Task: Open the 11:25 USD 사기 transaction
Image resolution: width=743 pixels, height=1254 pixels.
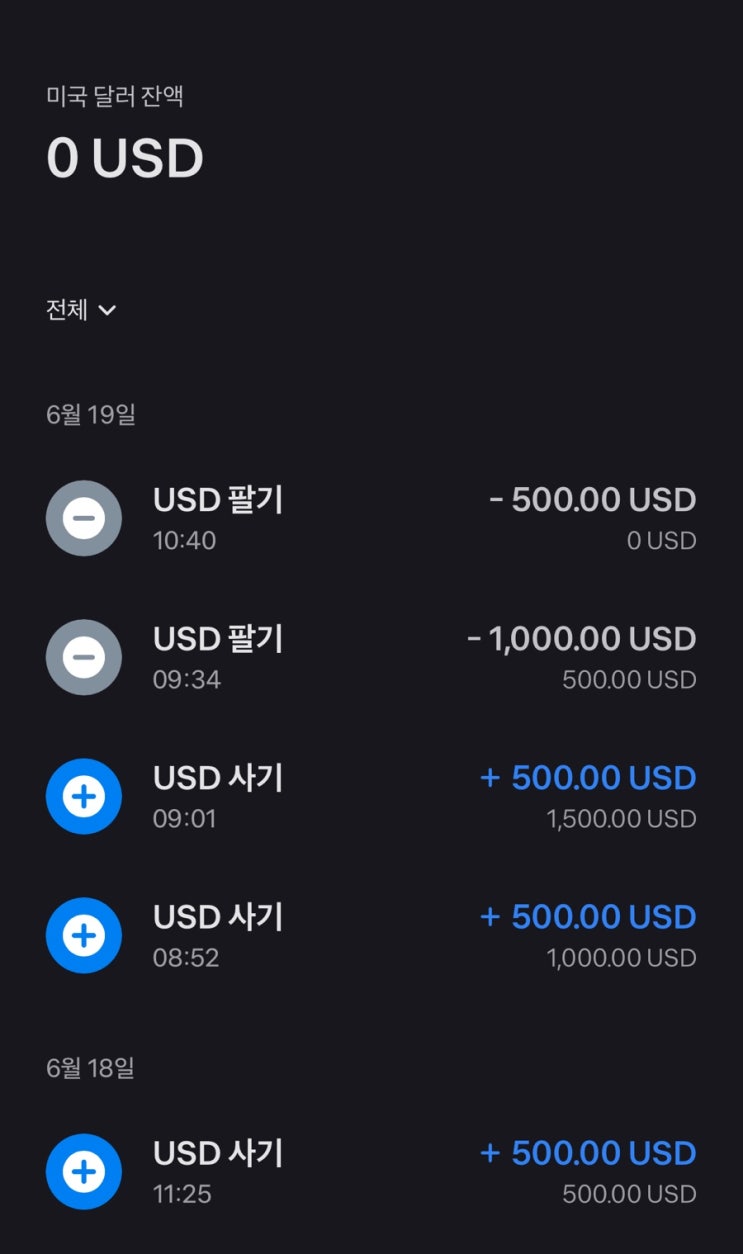Action: pos(370,1171)
